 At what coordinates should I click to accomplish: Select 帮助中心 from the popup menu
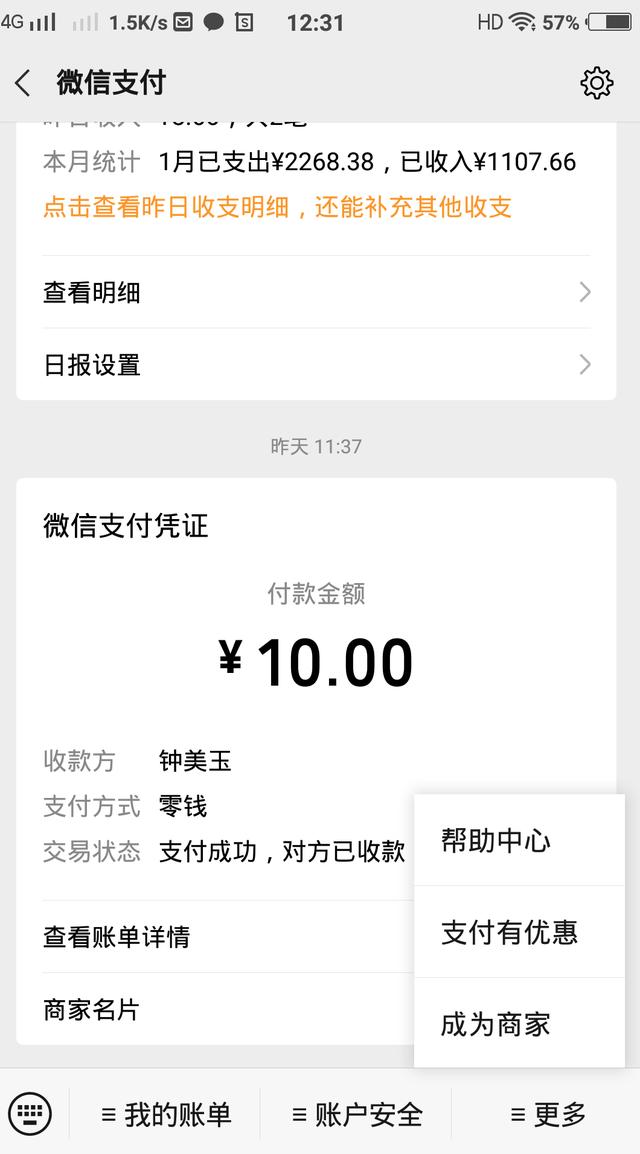coord(518,841)
